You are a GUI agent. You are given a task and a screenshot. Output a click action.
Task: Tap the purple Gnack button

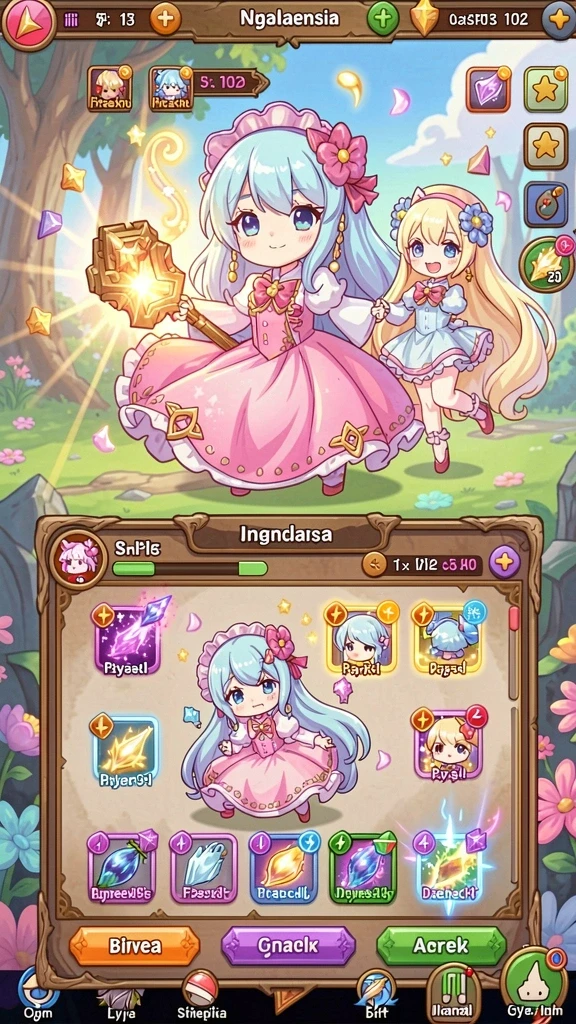(x=288, y=945)
